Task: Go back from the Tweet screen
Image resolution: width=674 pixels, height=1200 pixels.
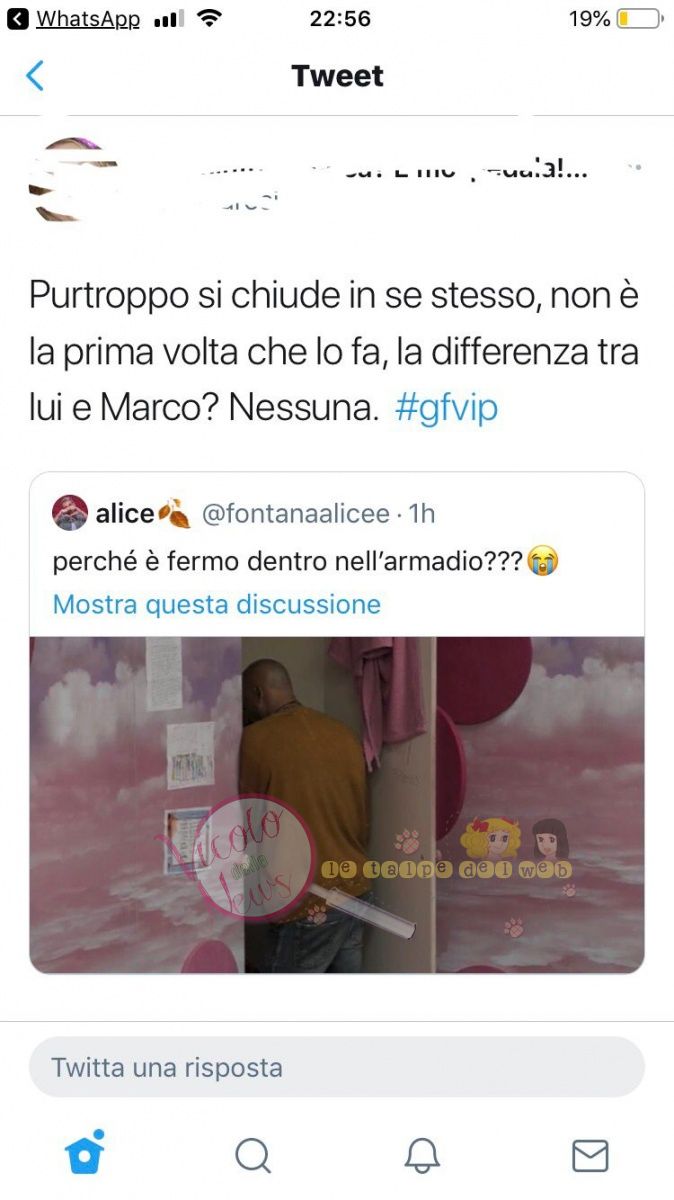Action: [x=35, y=76]
